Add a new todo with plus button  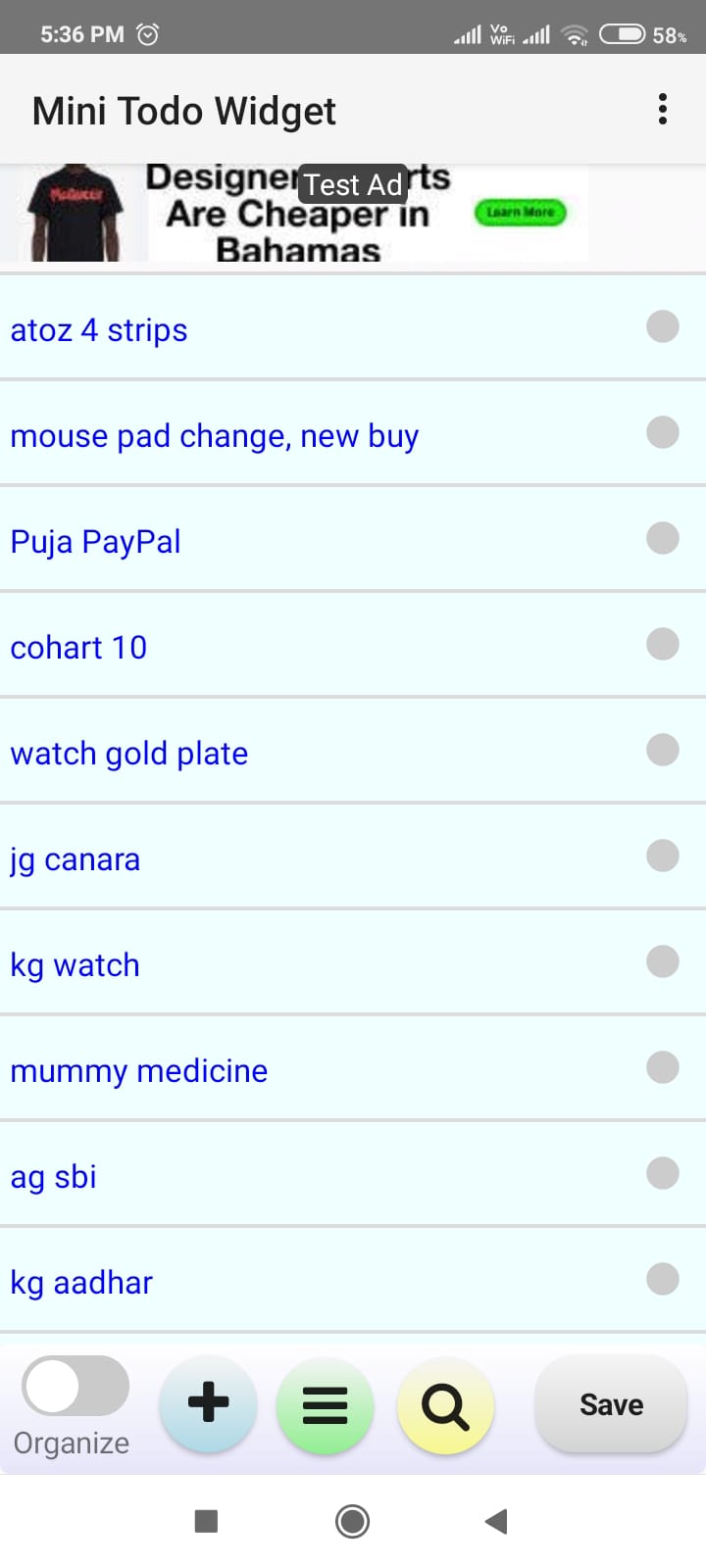(x=208, y=1403)
